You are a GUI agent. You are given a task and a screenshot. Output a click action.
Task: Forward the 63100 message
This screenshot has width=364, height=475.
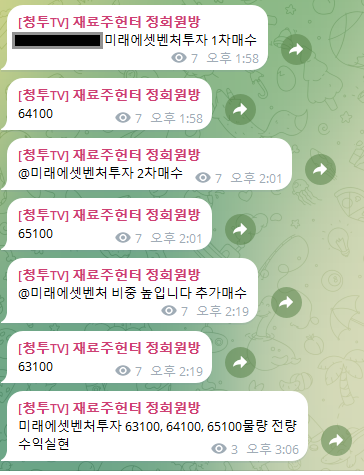[240, 362]
